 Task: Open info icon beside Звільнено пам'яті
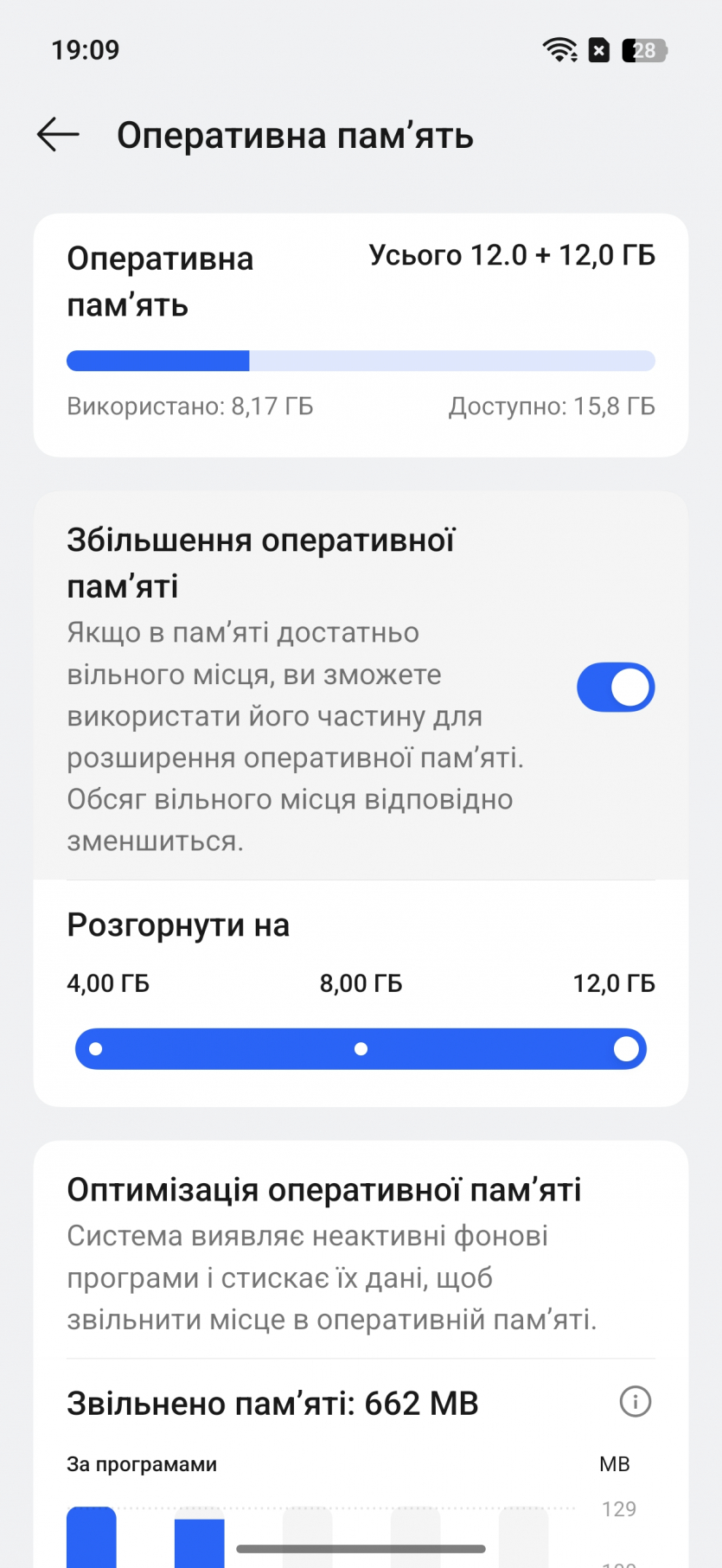click(636, 1402)
